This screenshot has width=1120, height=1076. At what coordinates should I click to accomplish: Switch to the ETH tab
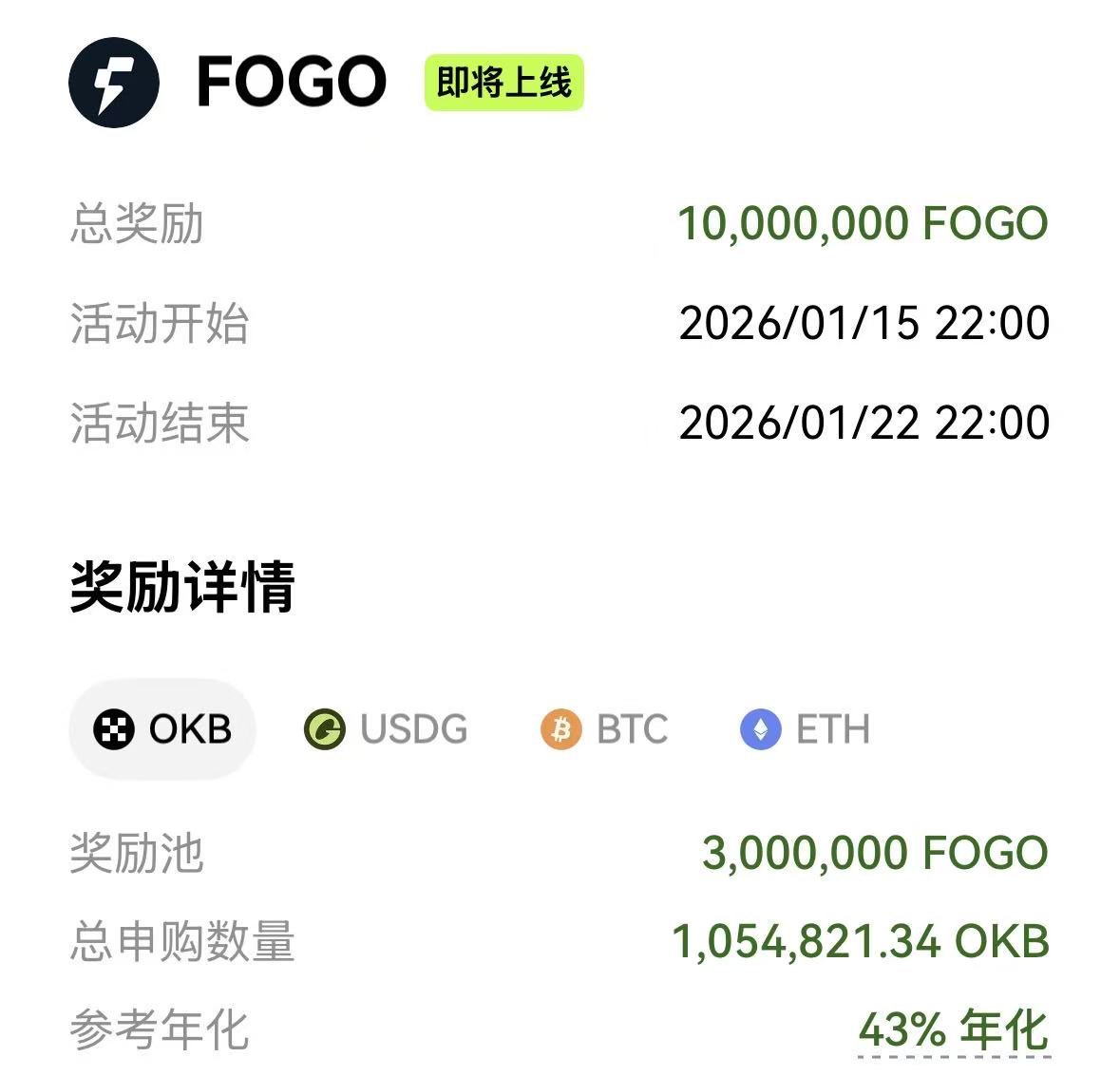click(805, 729)
